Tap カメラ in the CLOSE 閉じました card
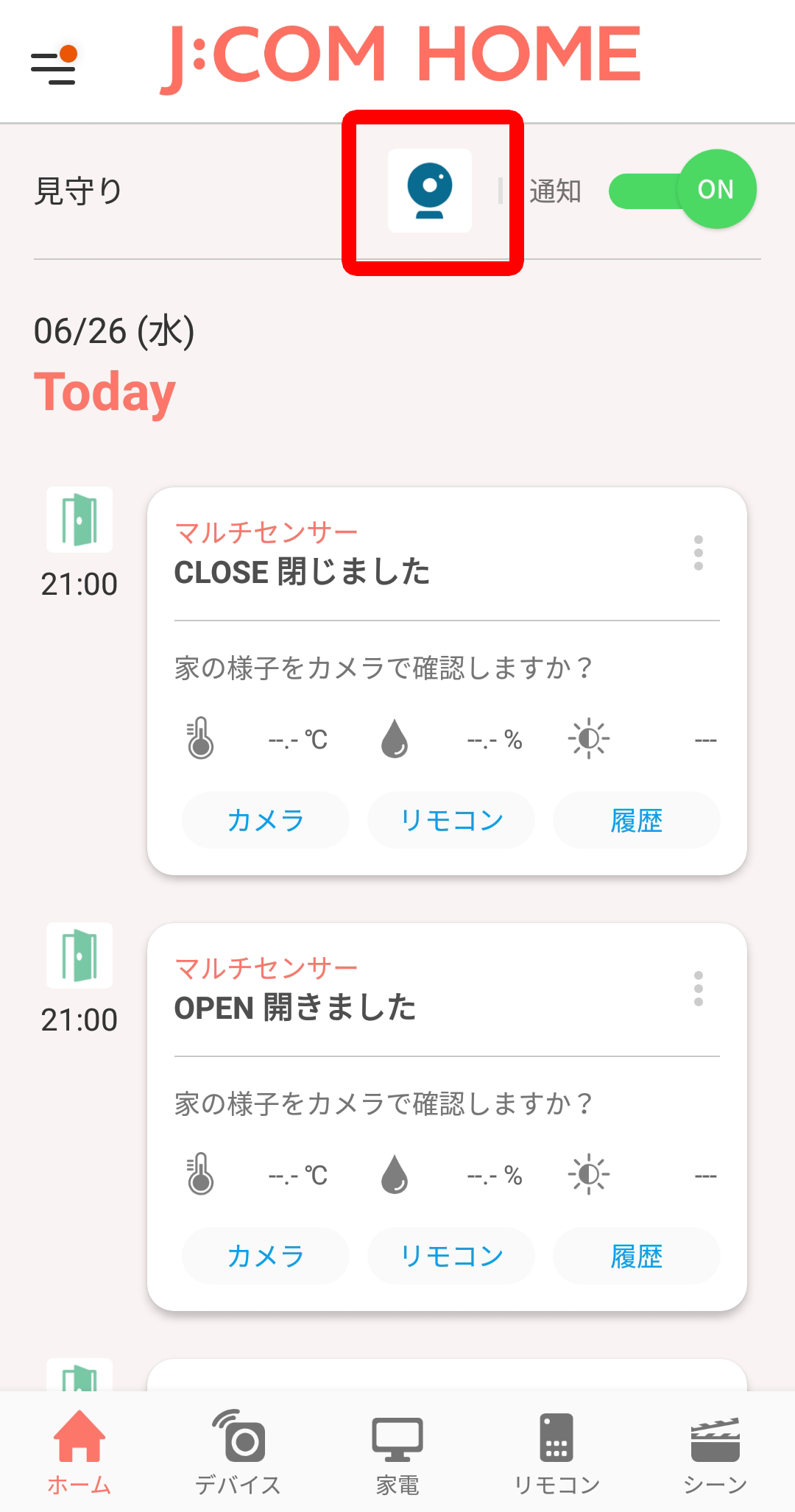The width and height of the screenshot is (795, 1512). [x=265, y=820]
